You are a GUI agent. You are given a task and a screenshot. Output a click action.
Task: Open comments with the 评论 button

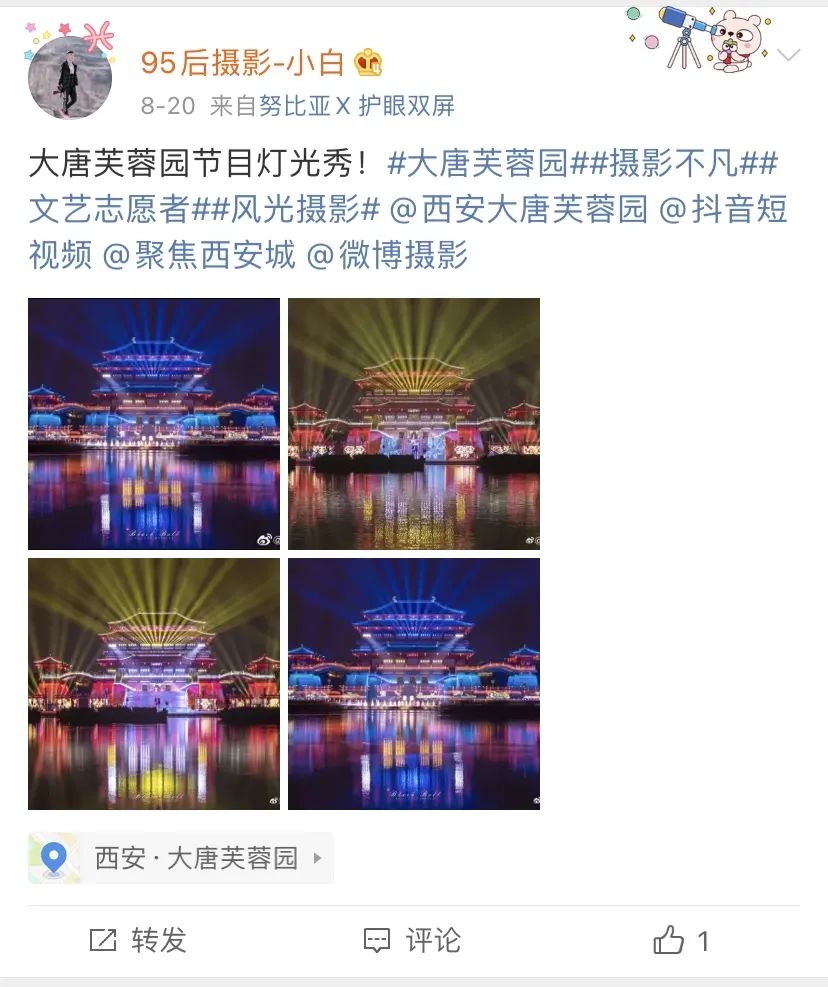pyautogui.click(x=412, y=941)
